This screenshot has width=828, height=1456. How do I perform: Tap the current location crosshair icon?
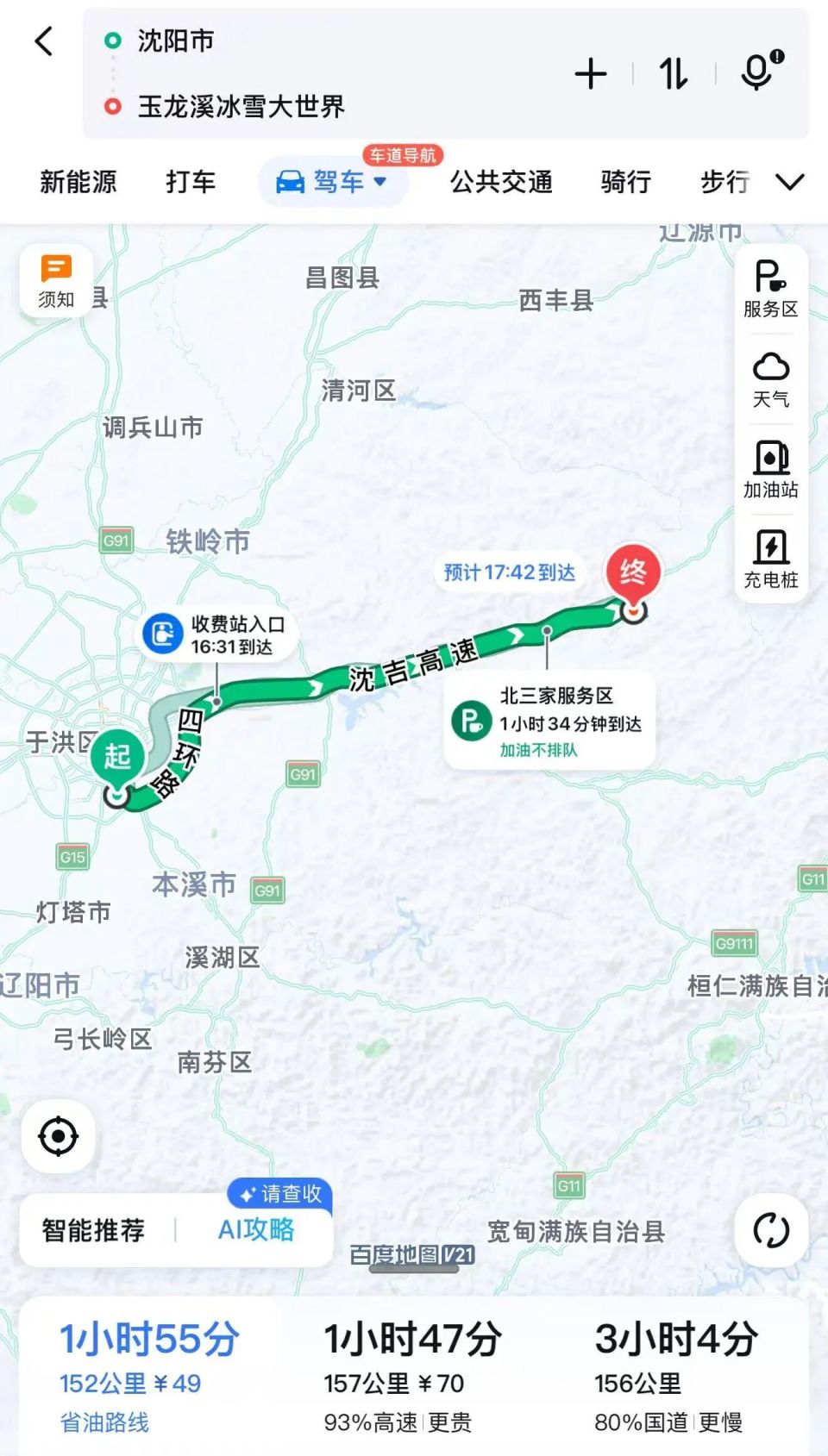tap(57, 1137)
